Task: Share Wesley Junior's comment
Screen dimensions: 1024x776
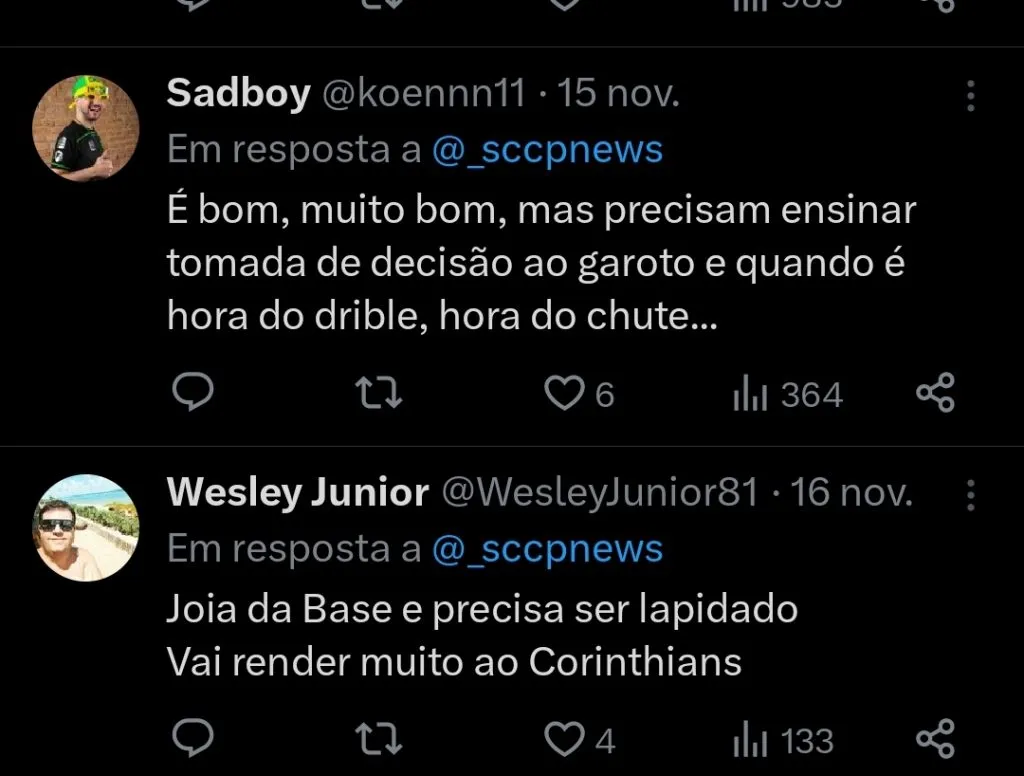Action: pyautogui.click(x=936, y=740)
